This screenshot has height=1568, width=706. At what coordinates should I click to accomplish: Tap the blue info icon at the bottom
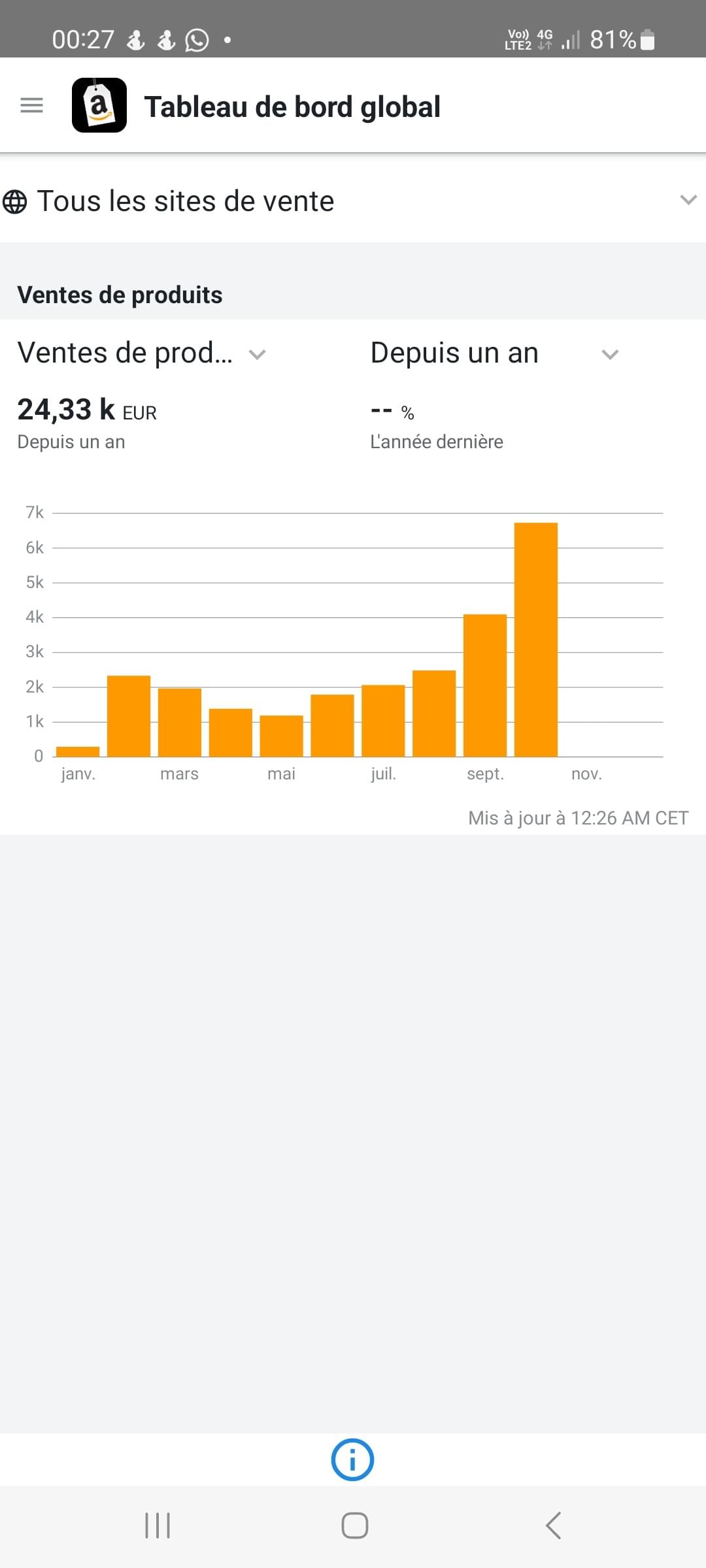(x=352, y=1460)
